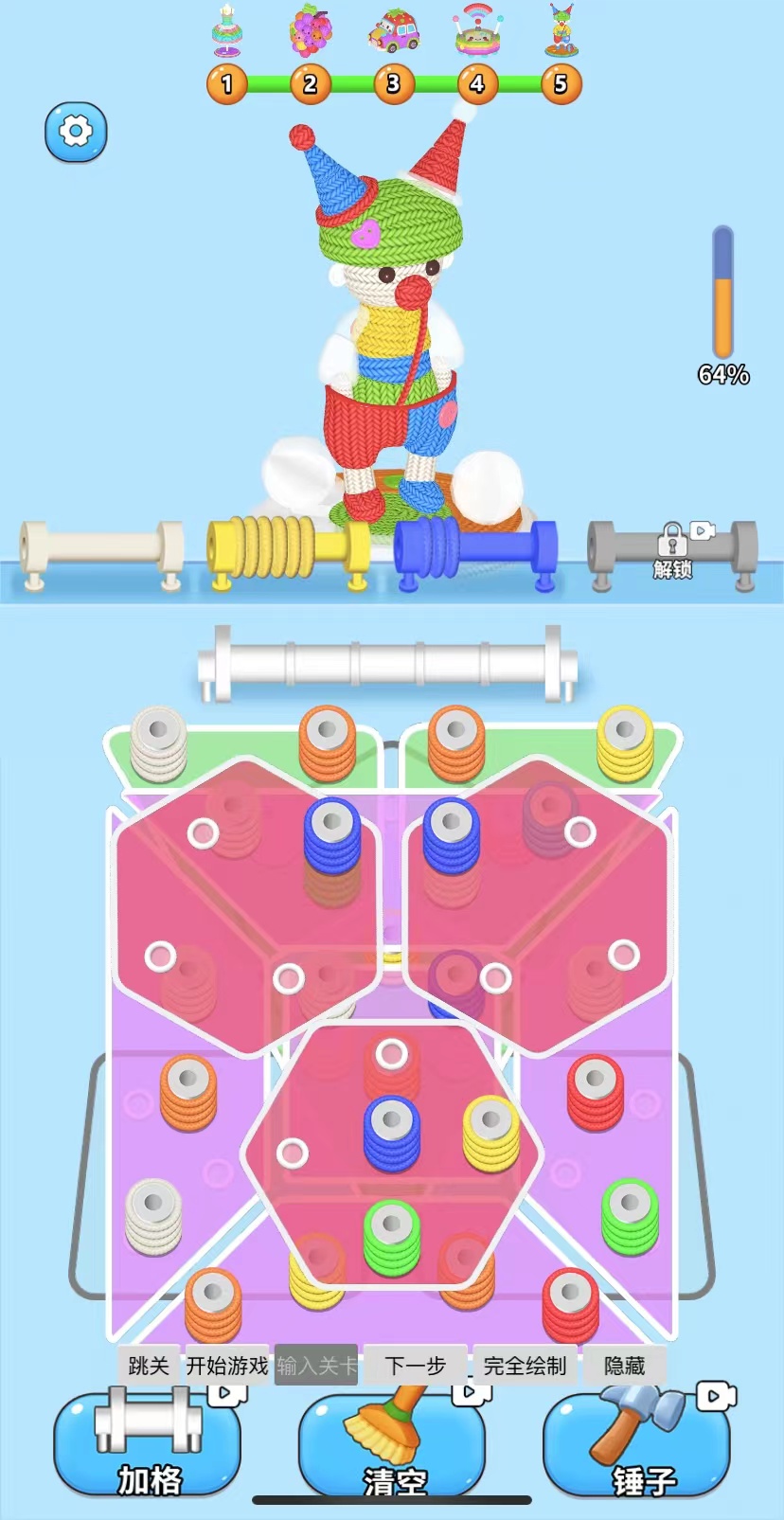Tap the 跳关 skip level button
This screenshot has width=784, height=1520.
click(149, 1366)
